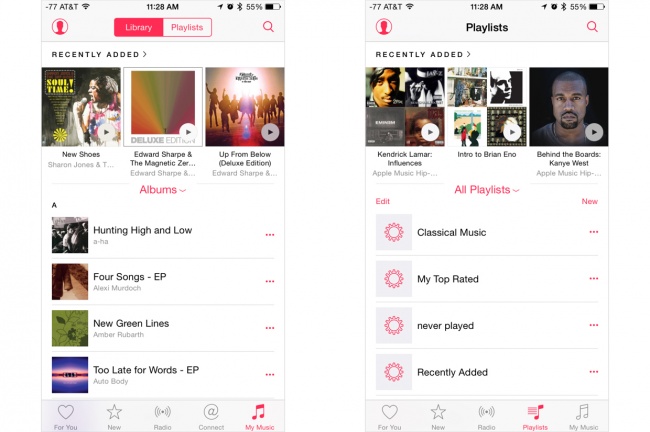Open the Classical Music playlist

[451, 232]
